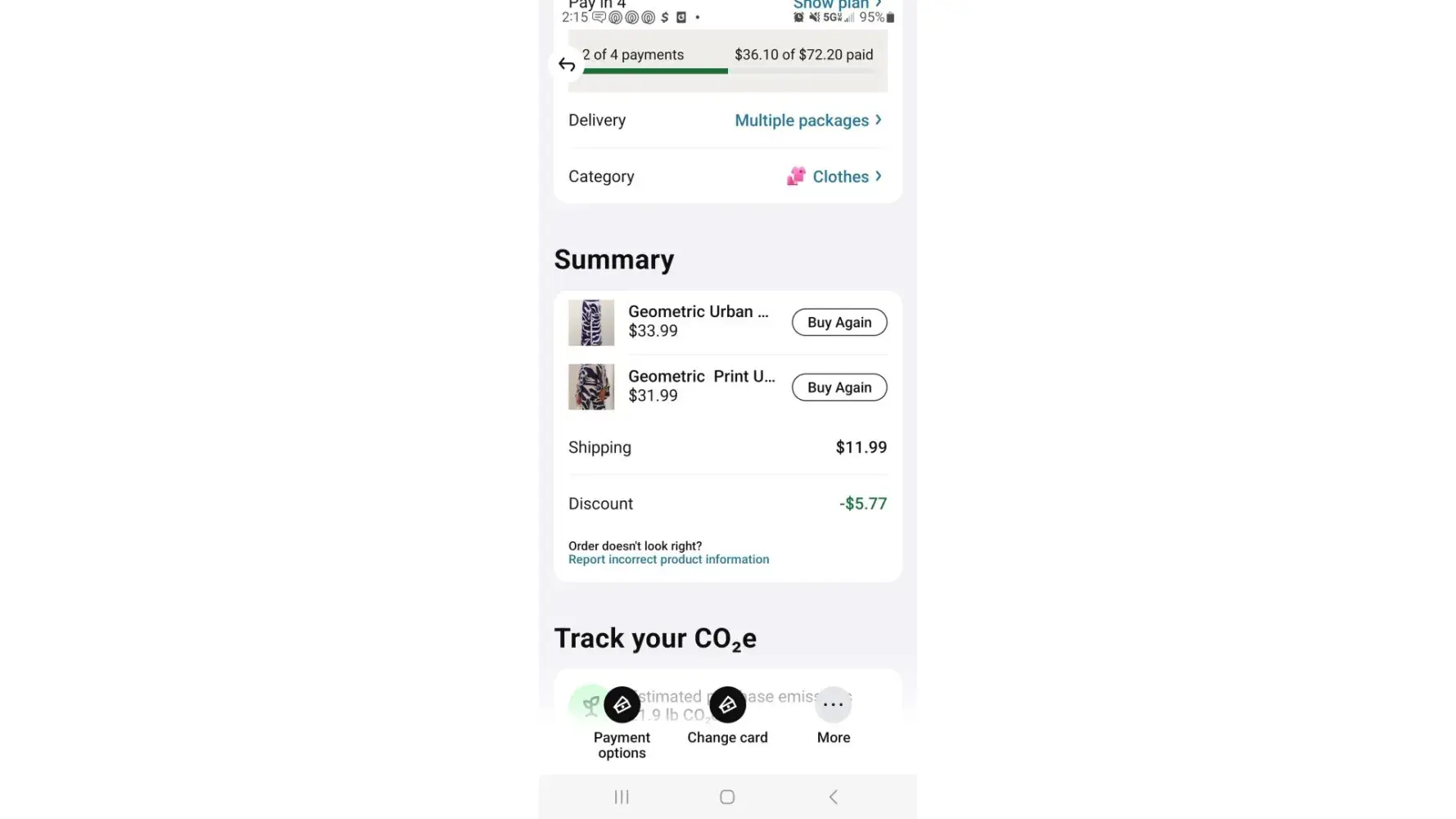Open the system recent apps view
Screen dimensions: 1456x819
[622, 797]
